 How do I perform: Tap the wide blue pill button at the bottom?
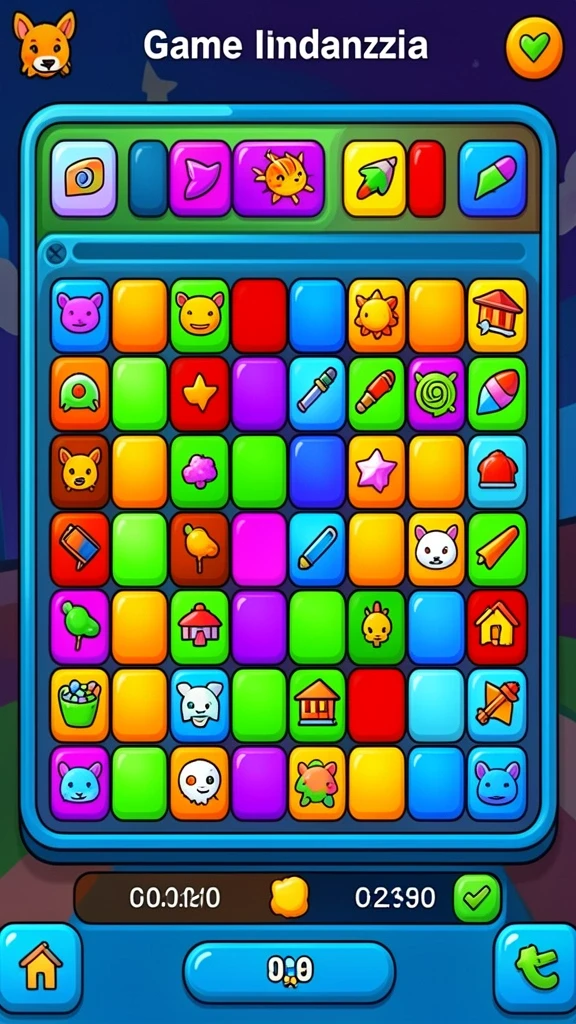click(289, 972)
